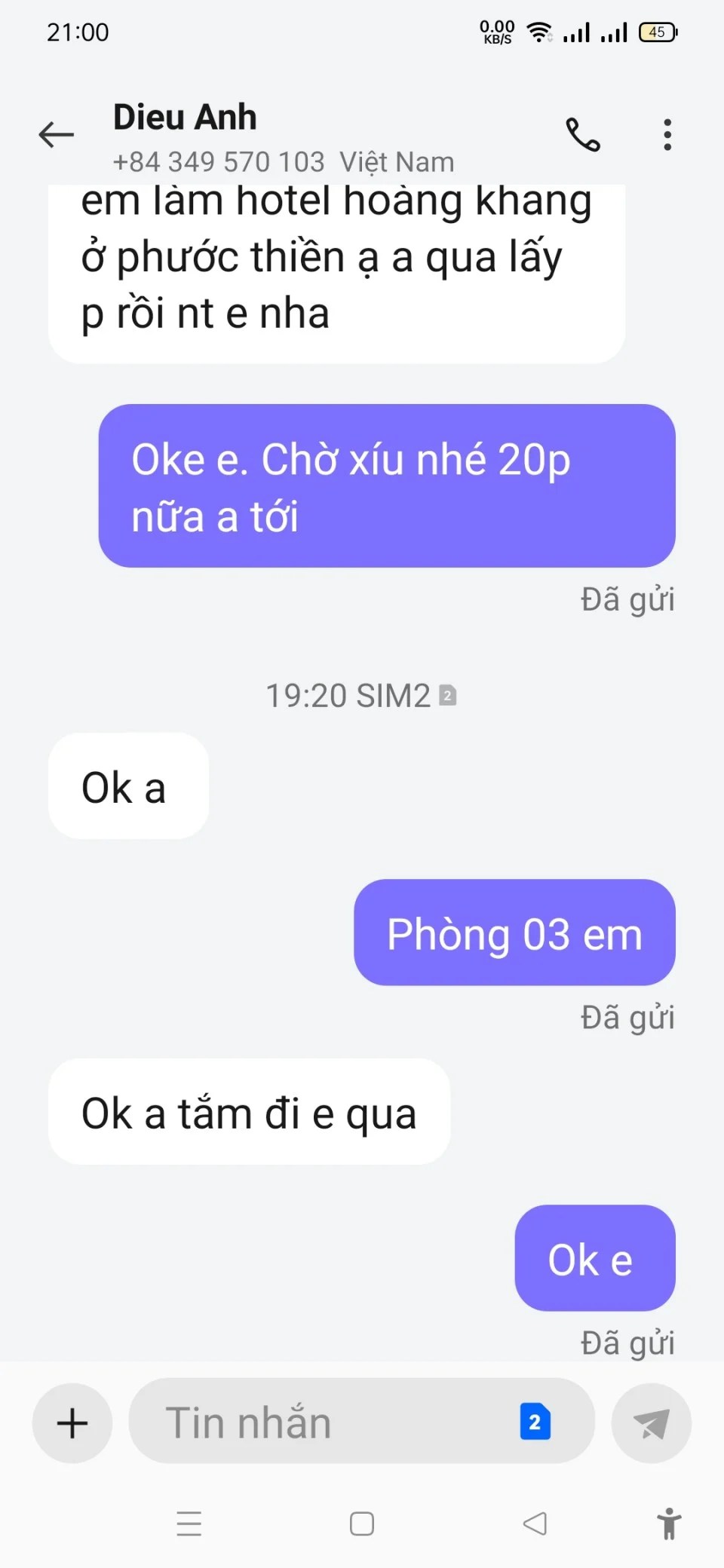Go to the home screen
This screenshot has height=1568, width=724.
(362, 1524)
